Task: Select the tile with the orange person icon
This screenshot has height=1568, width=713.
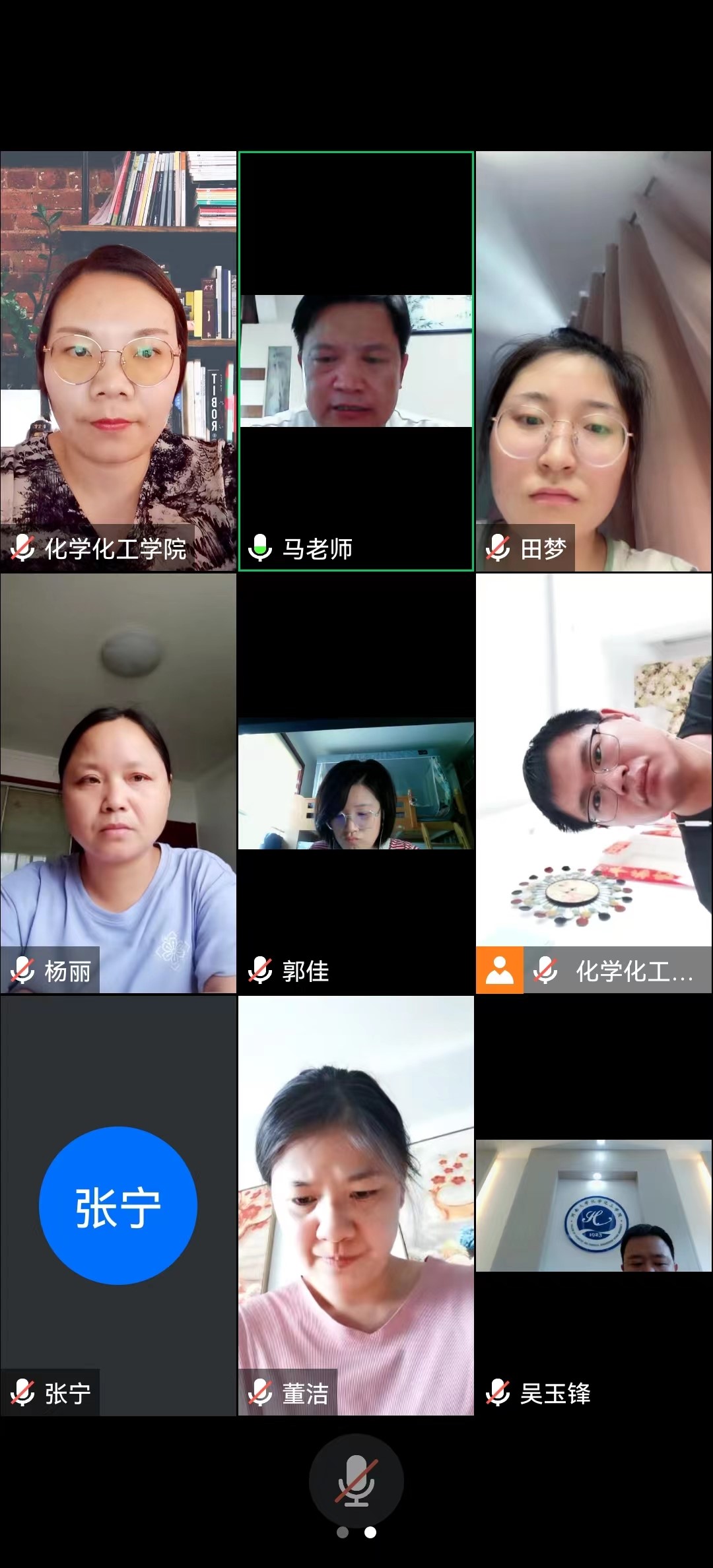Action: (x=594, y=783)
